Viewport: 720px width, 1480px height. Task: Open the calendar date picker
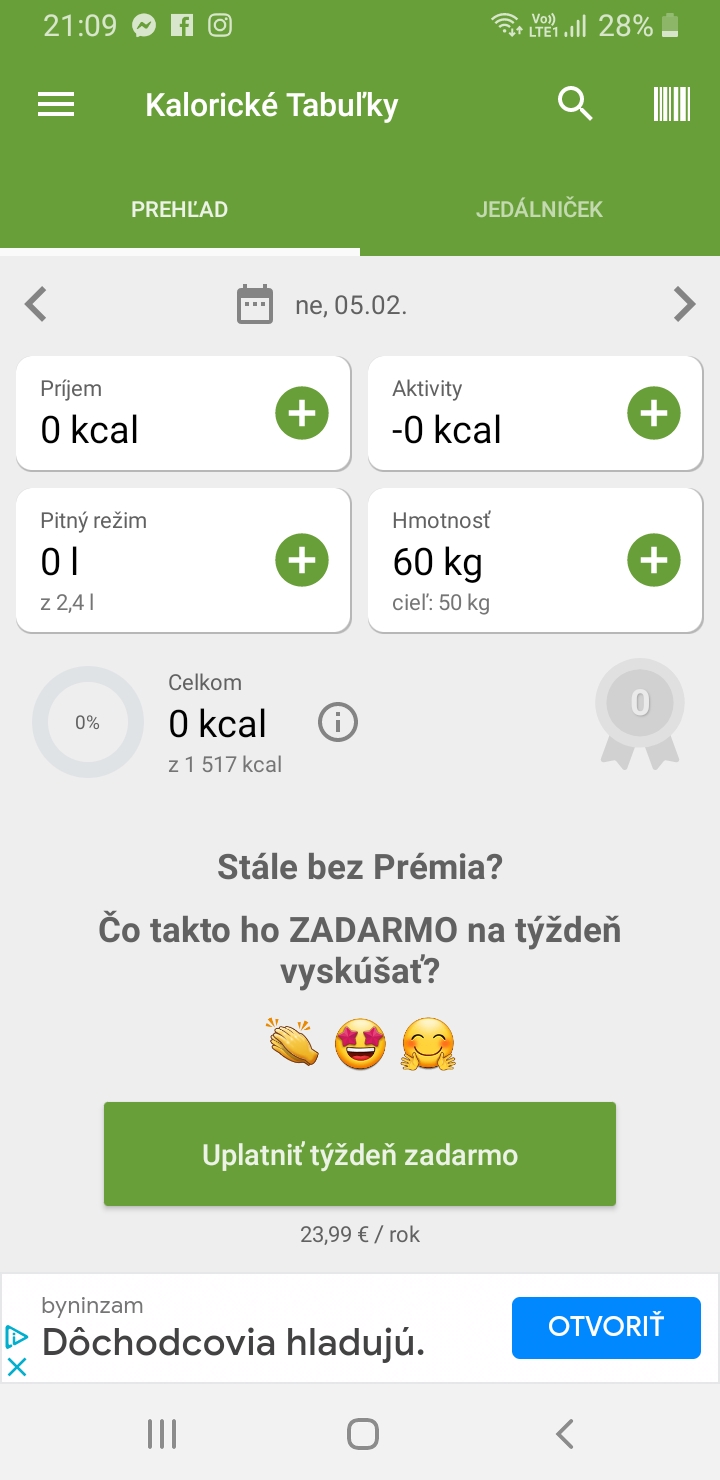pos(255,304)
